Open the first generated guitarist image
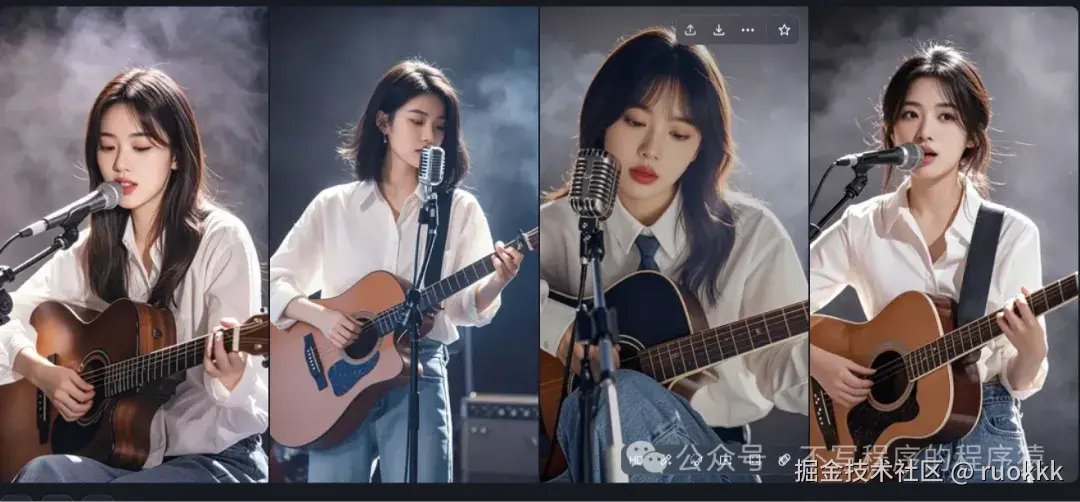 134,250
